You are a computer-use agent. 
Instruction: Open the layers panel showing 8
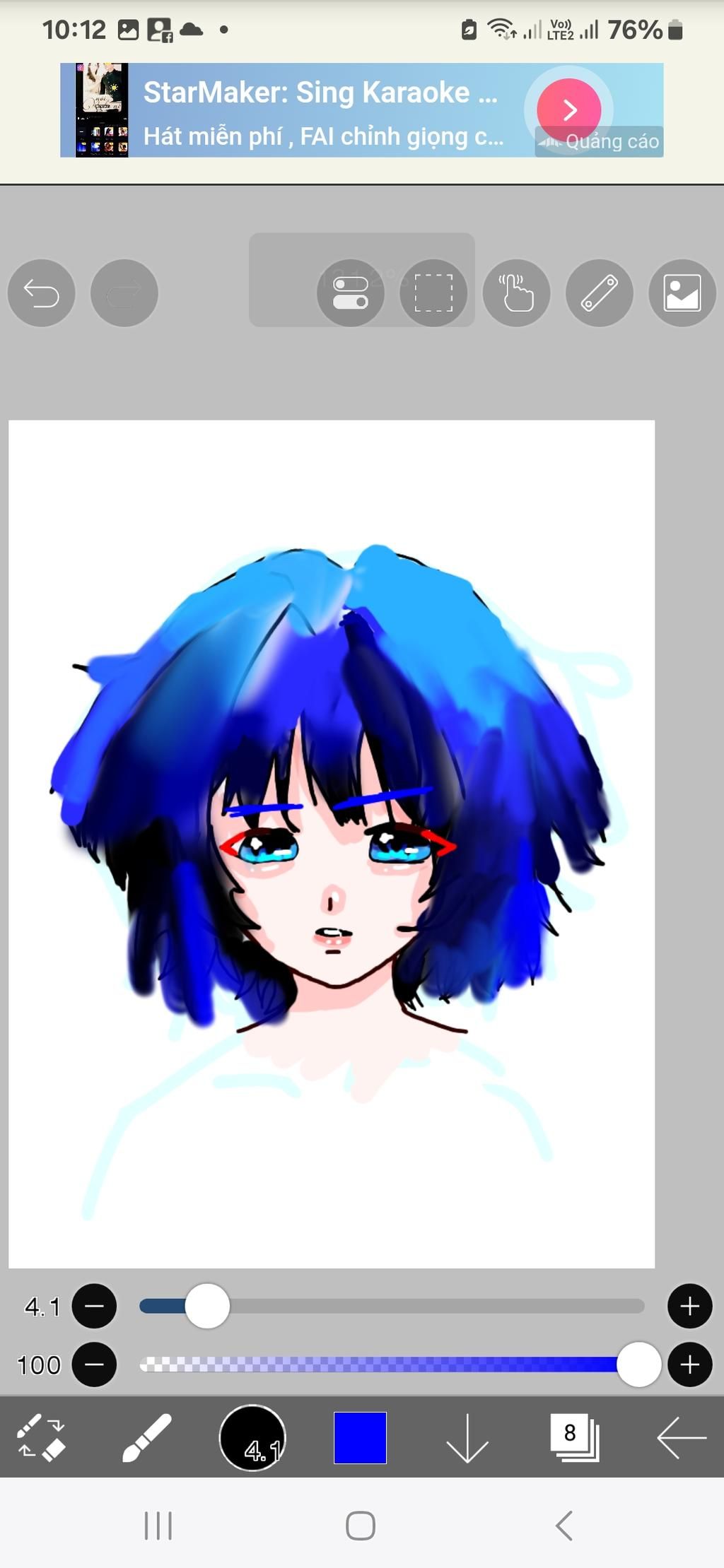coord(574,1437)
